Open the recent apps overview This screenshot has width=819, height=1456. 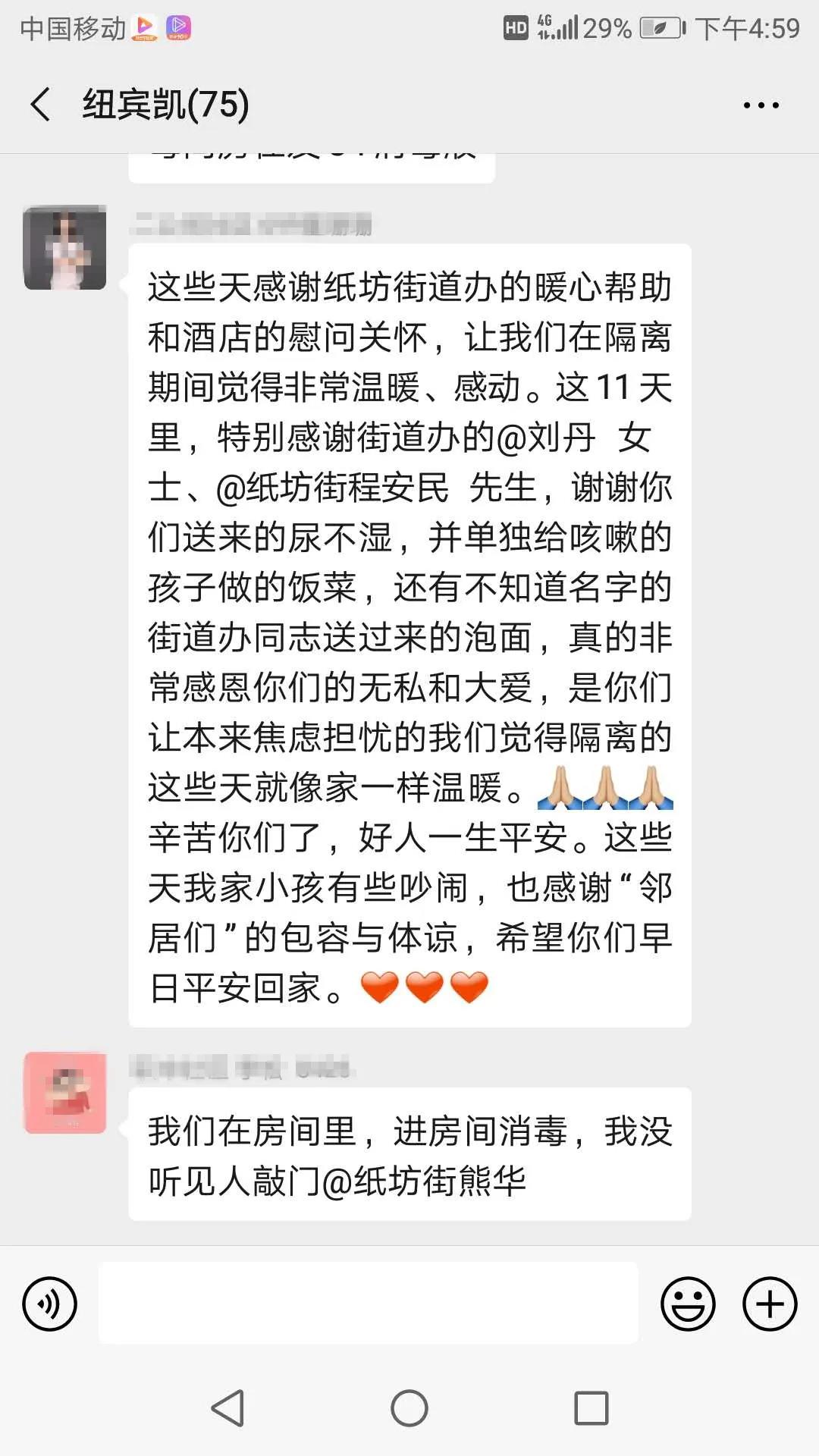[591, 1408]
